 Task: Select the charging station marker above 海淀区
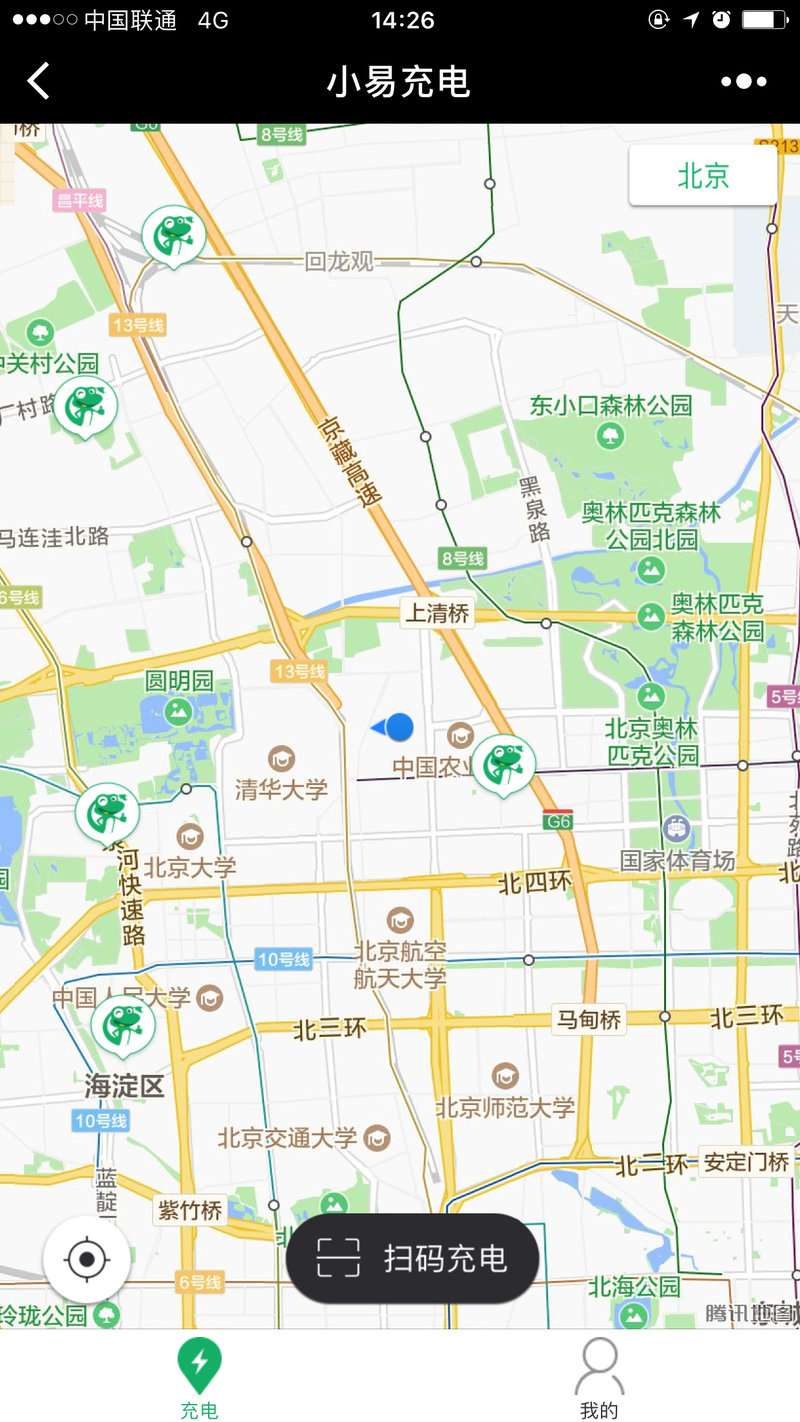click(123, 1025)
